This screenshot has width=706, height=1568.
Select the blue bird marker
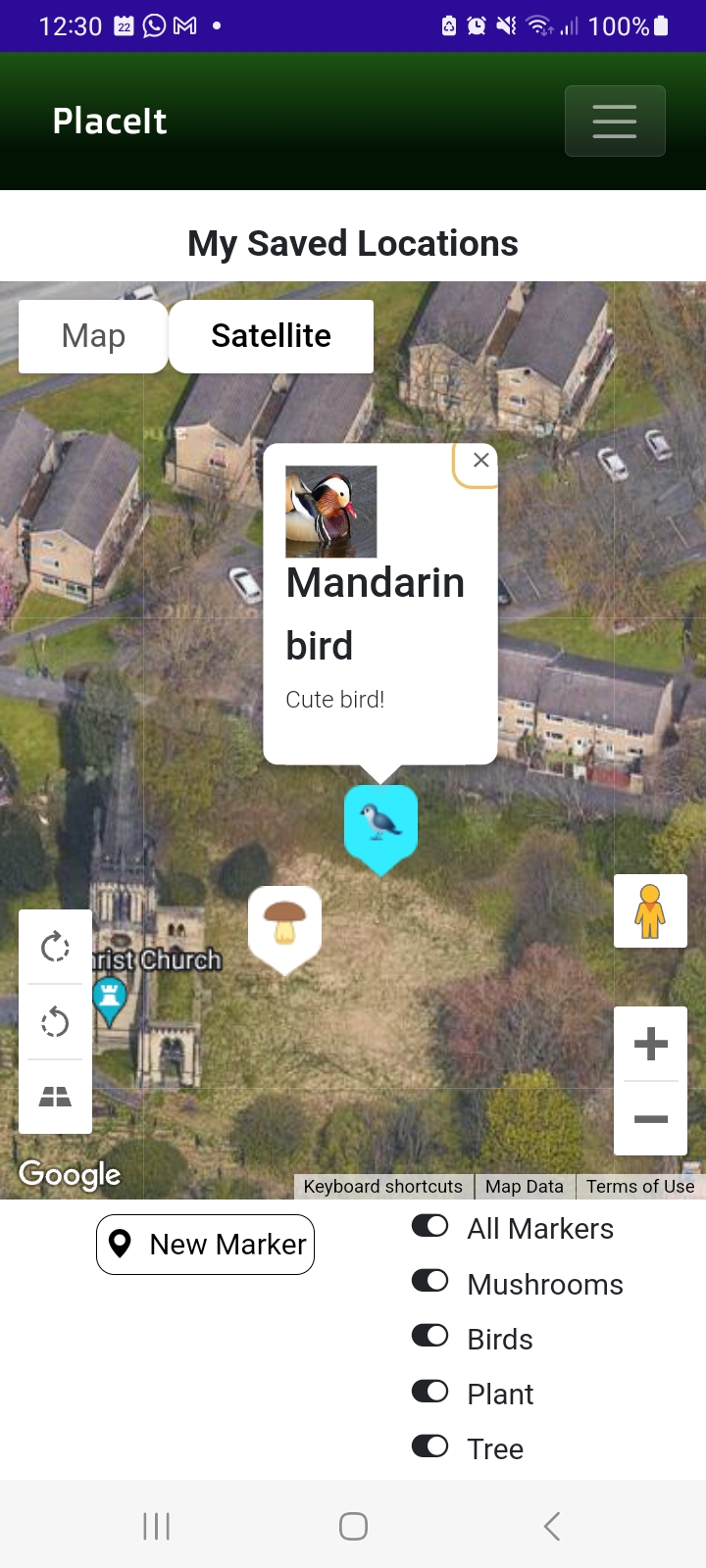click(380, 821)
